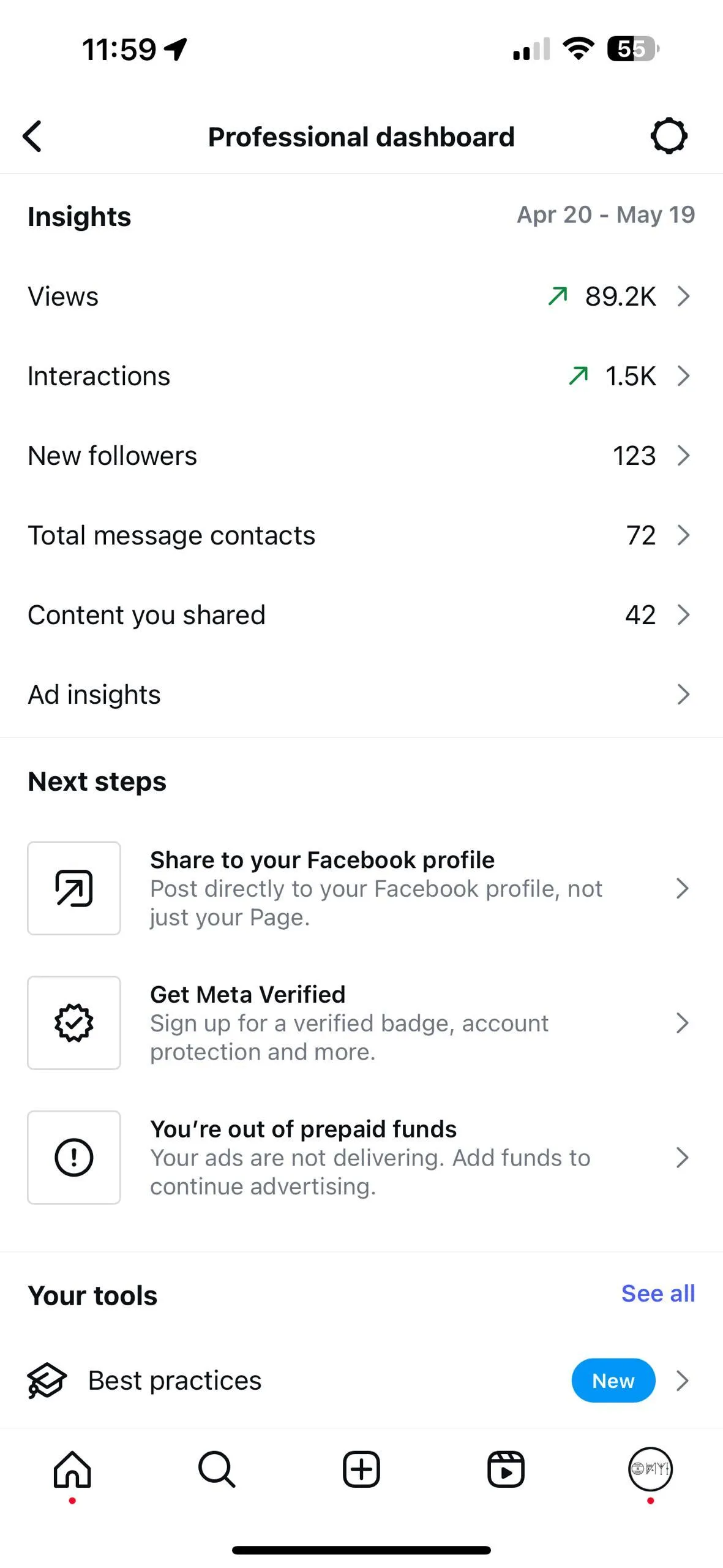Open dashboard settings gear icon

tap(669, 136)
